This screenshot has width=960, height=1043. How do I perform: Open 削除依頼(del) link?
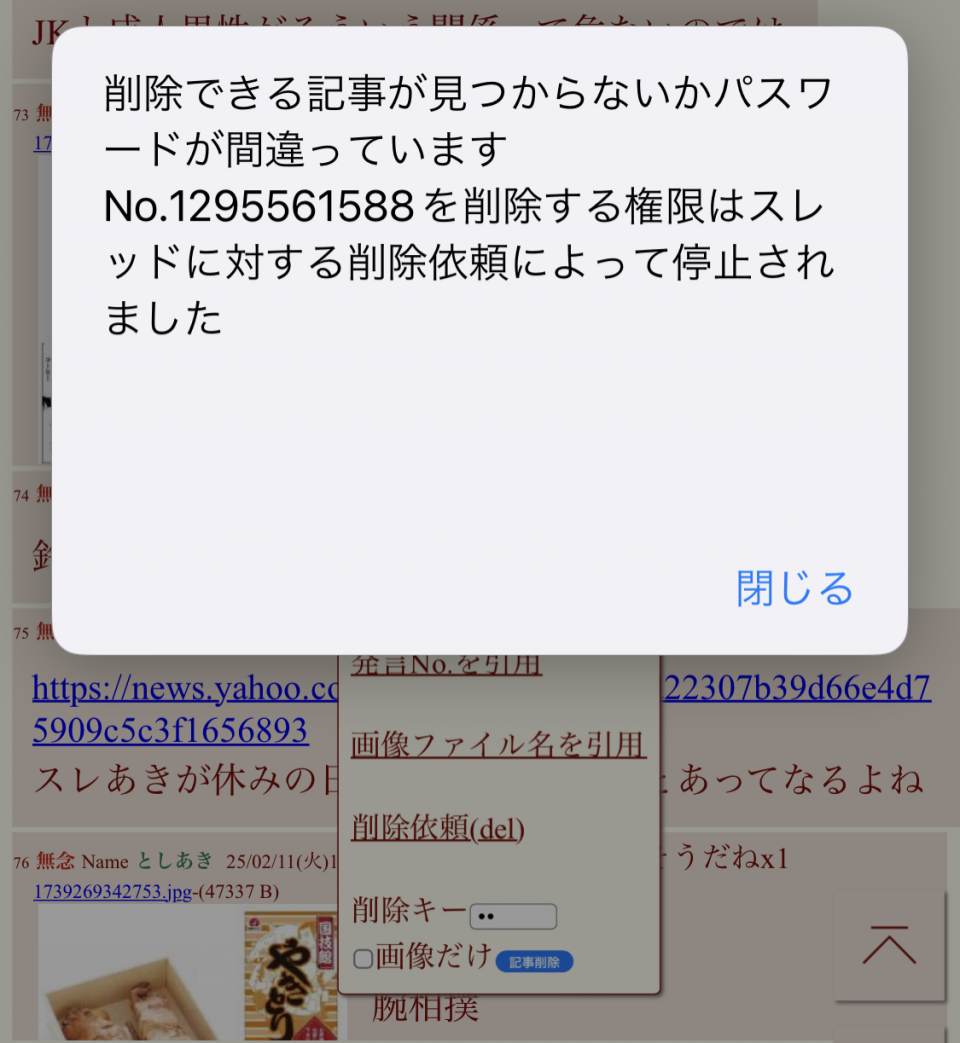point(438,828)
